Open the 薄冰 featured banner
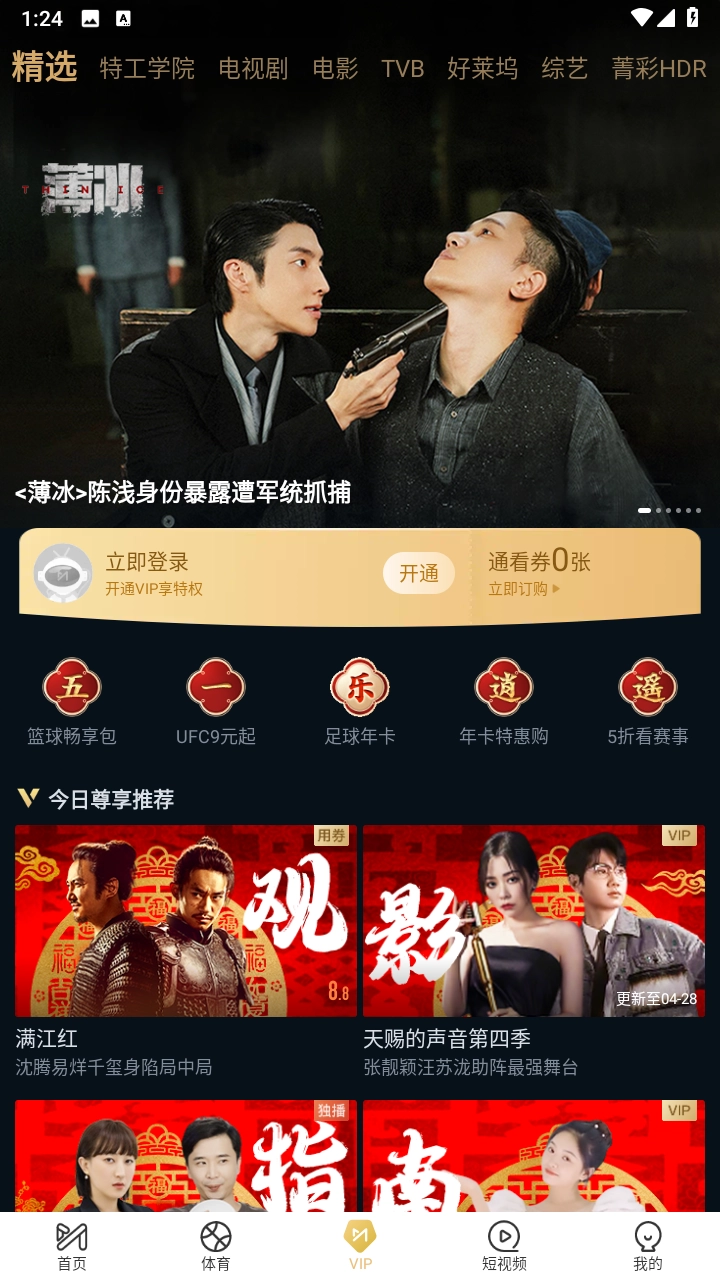Viewport: 720px width, 1280px height. (360, 320)
